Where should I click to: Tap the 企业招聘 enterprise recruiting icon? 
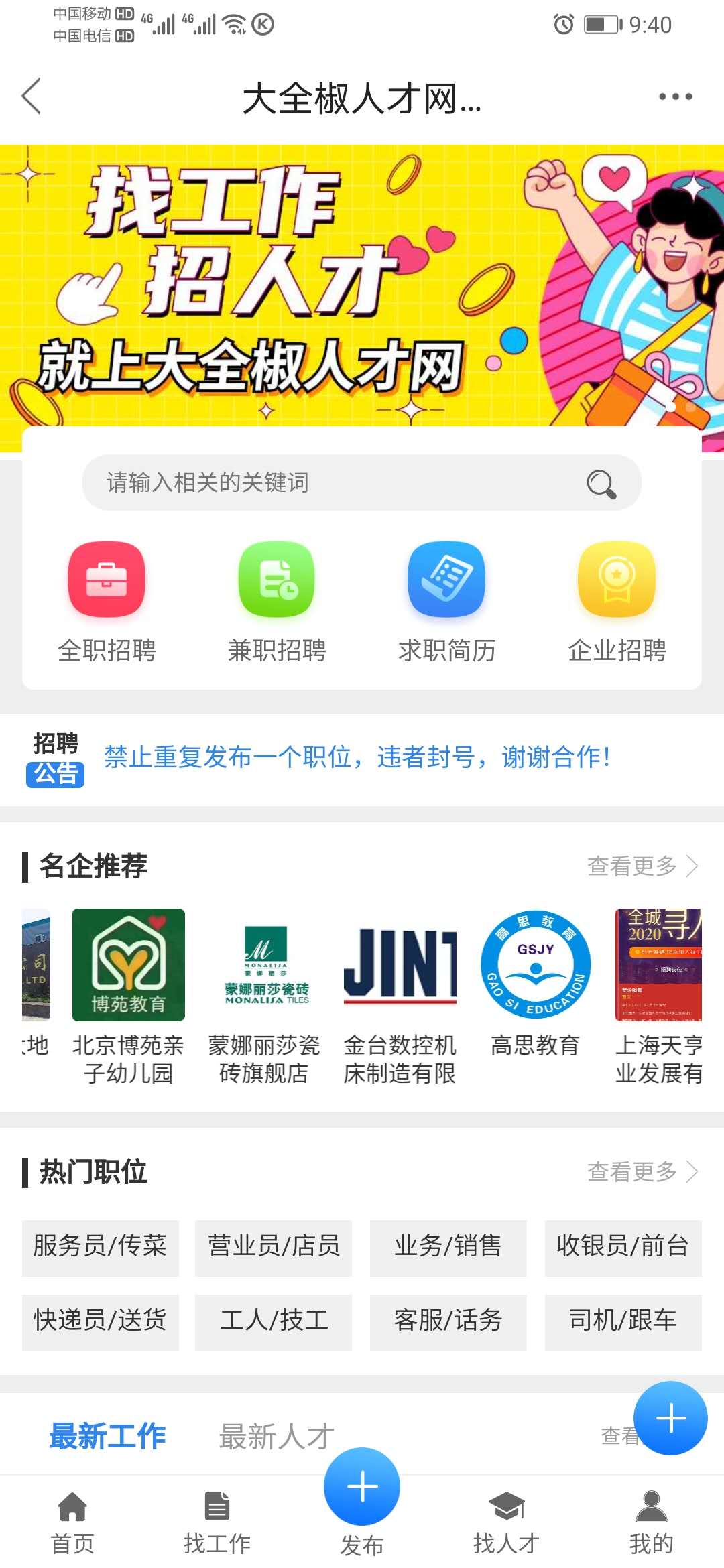[x=616, y=583]
